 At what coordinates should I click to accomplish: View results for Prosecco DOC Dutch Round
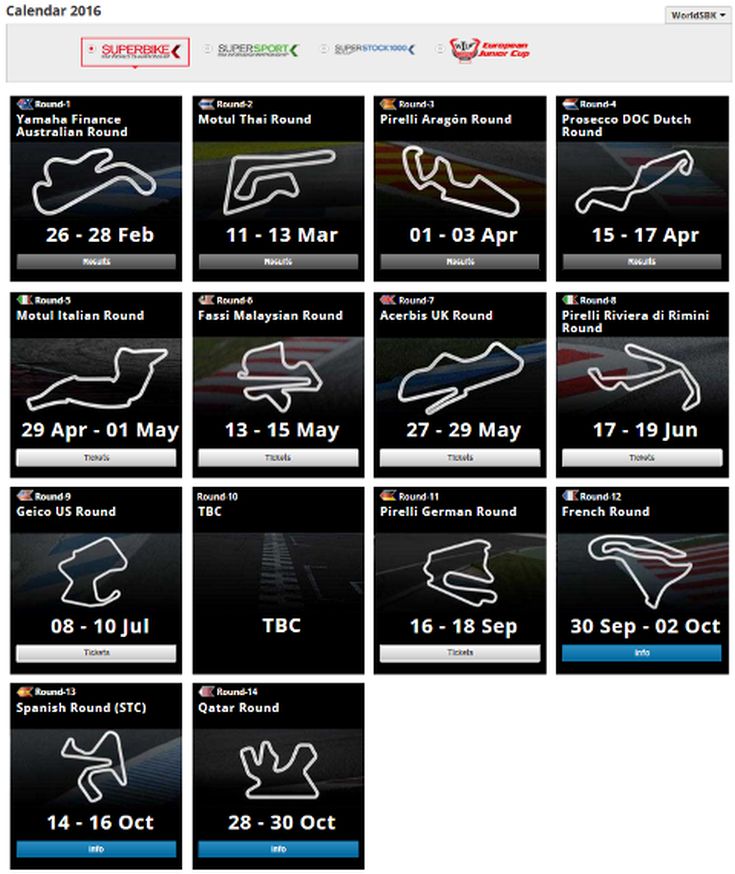pos(642,262)
